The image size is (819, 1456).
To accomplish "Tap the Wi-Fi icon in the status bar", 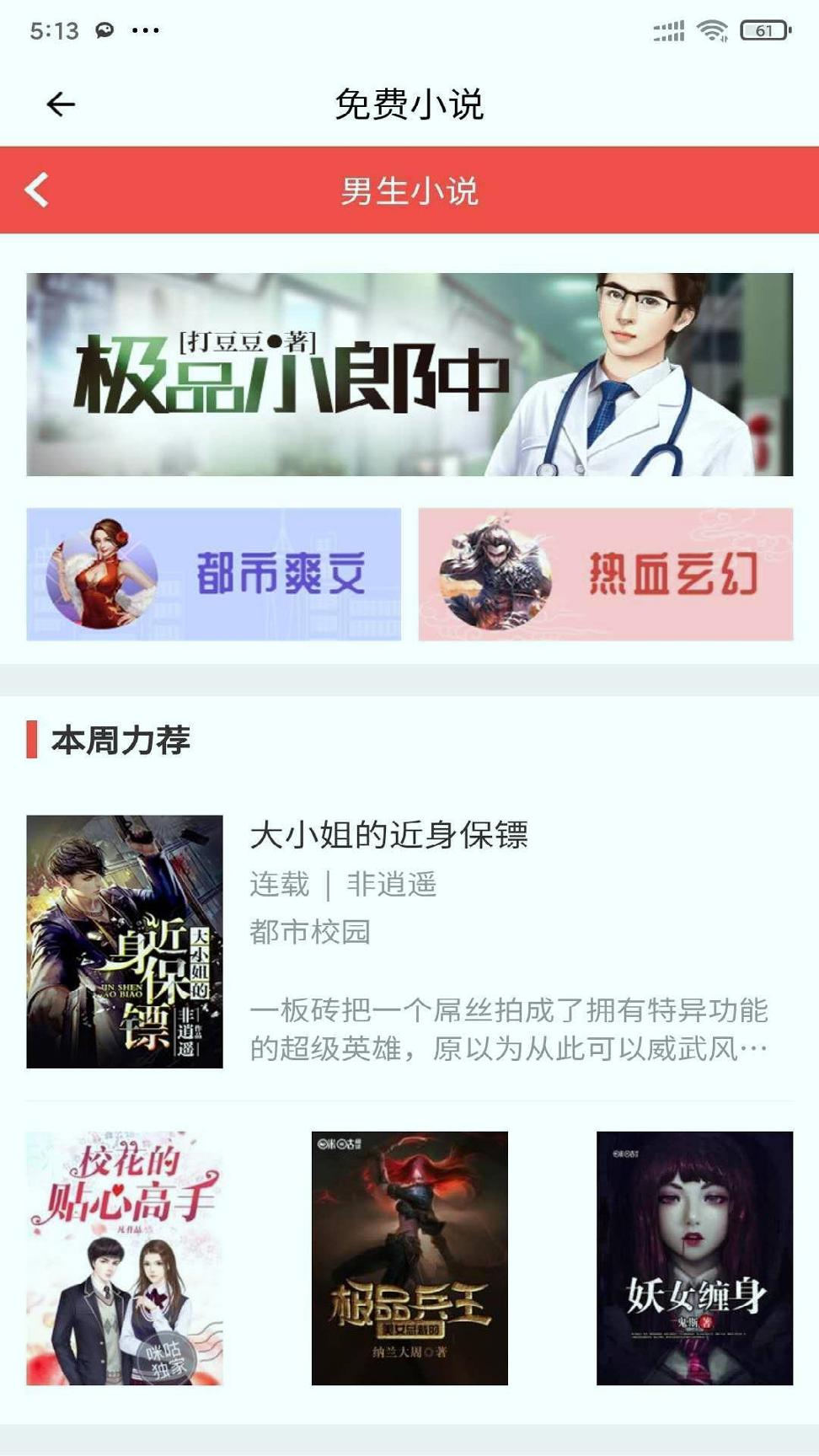I will click(710, 29).
